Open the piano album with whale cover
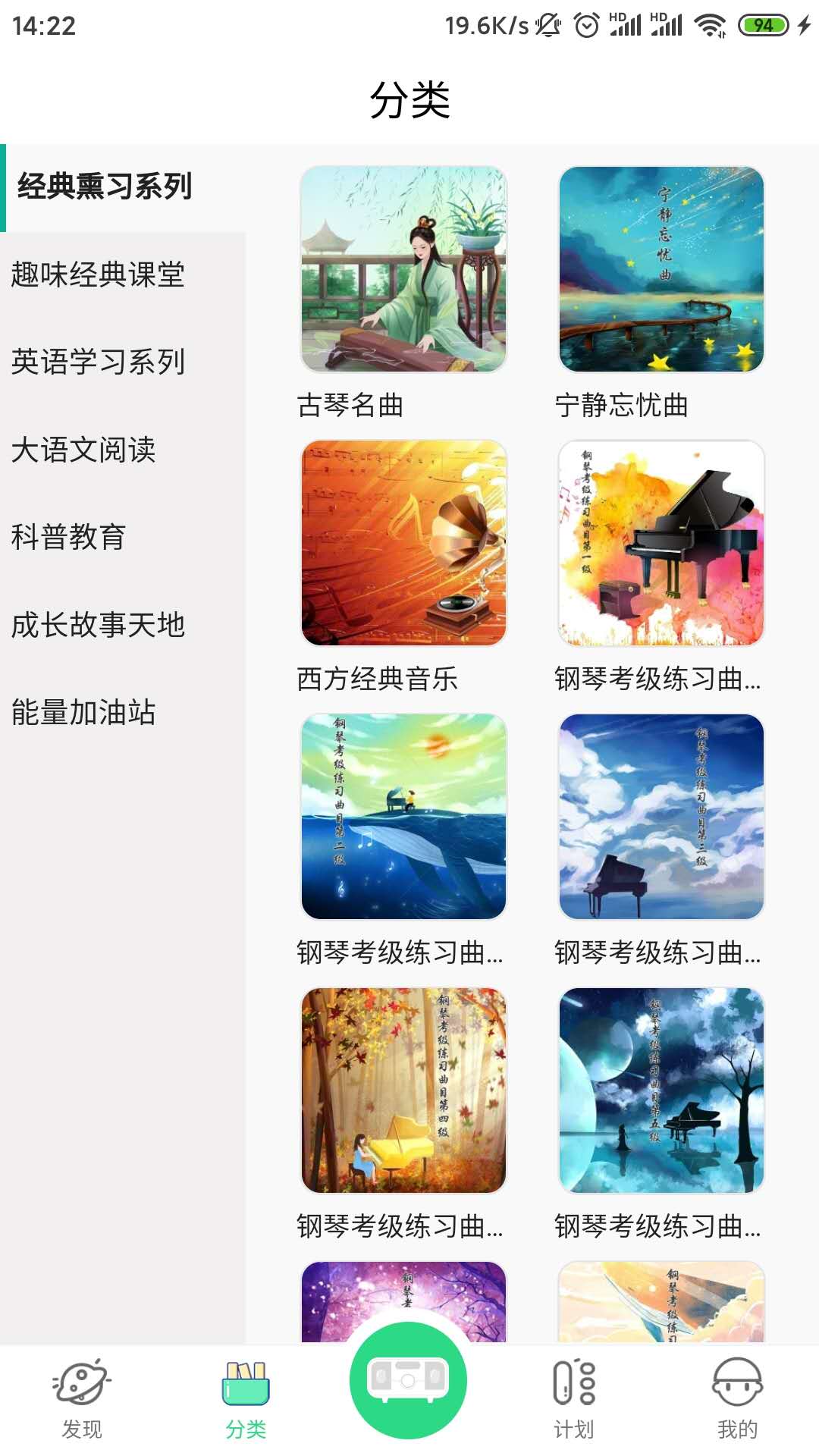The image size is (819, 1456). tap(403, 817)
